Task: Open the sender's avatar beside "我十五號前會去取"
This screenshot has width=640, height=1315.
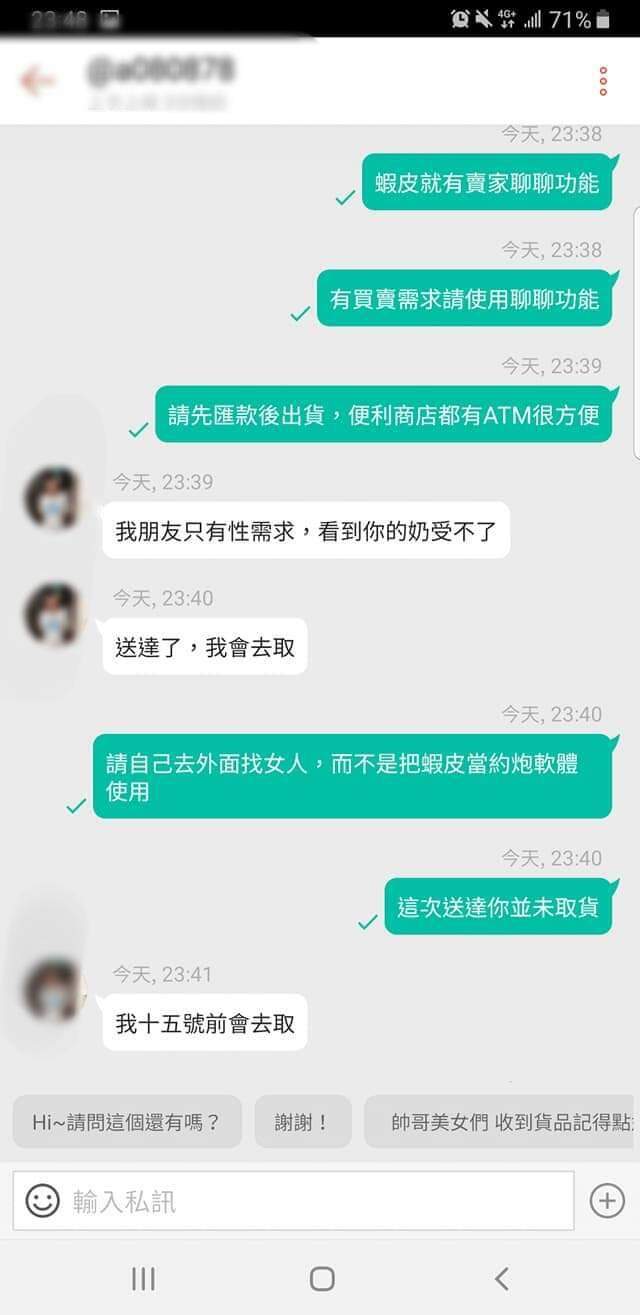Action: pyautogui.click(x=52, y=990)
